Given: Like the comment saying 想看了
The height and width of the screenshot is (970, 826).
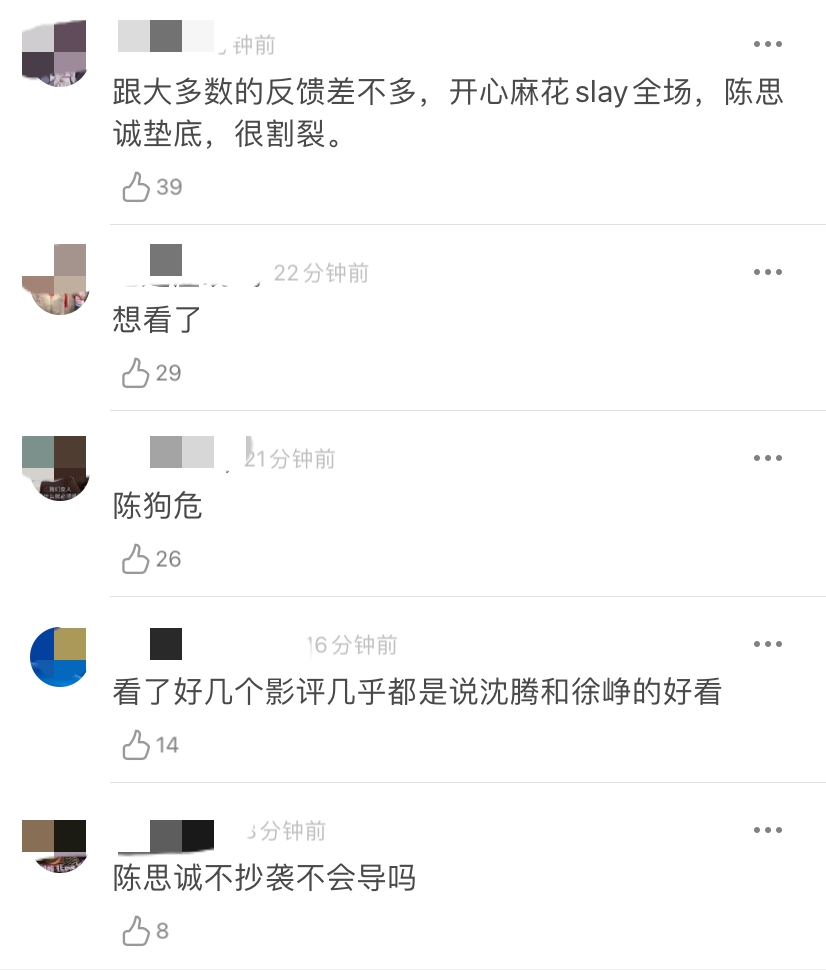Looking at the screenshot, I should click(x=136, y=373).
